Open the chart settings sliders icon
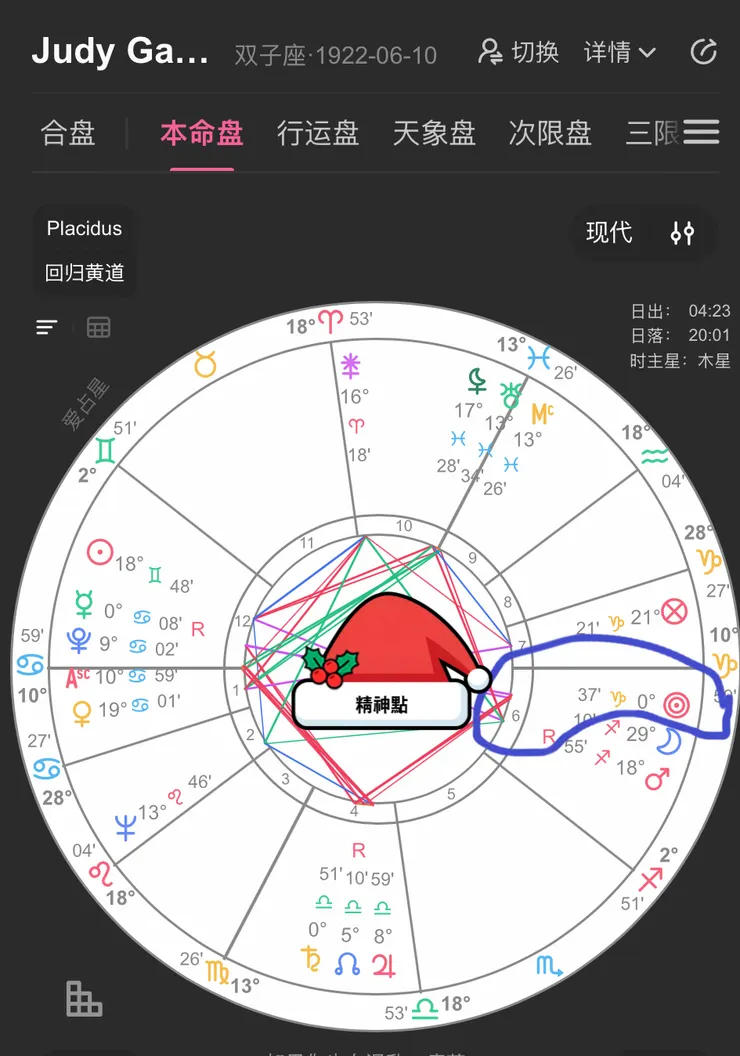Viewport: 740px width, 1056px height. (x=682, y=234)
